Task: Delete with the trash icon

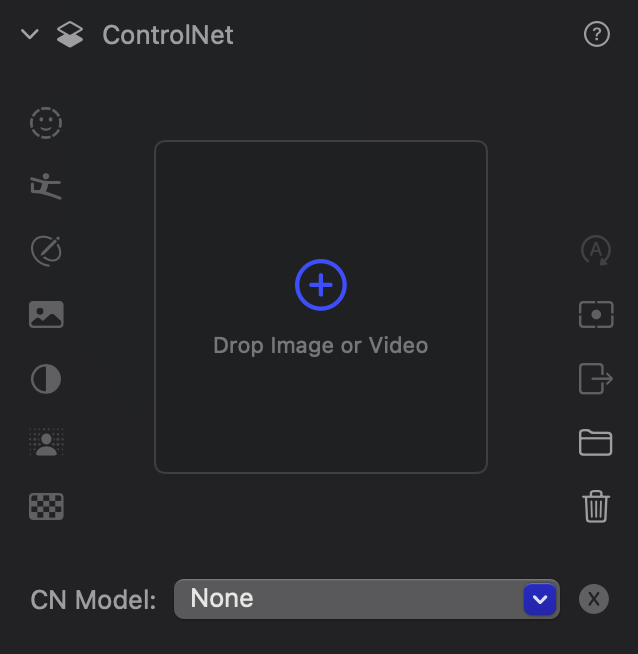Action: tap(596, 507)
